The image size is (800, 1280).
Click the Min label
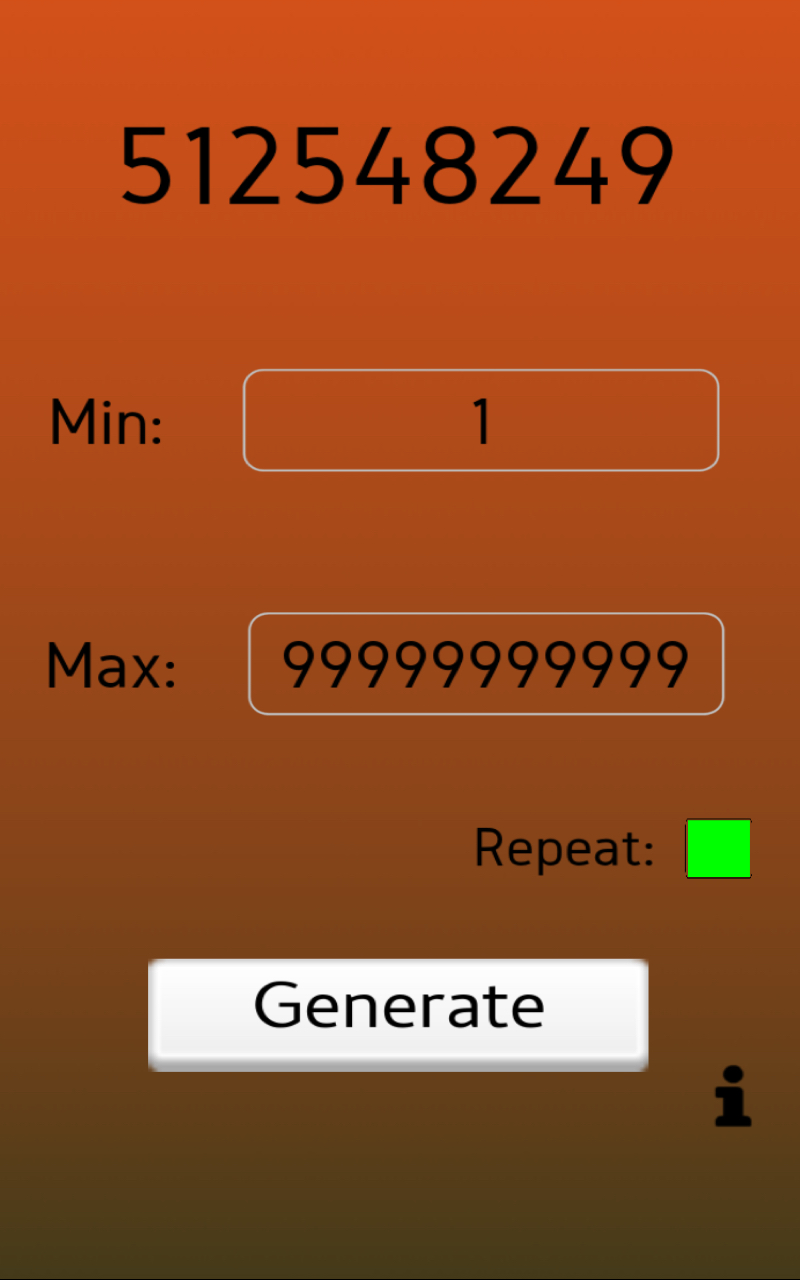(x=104, y=420)
